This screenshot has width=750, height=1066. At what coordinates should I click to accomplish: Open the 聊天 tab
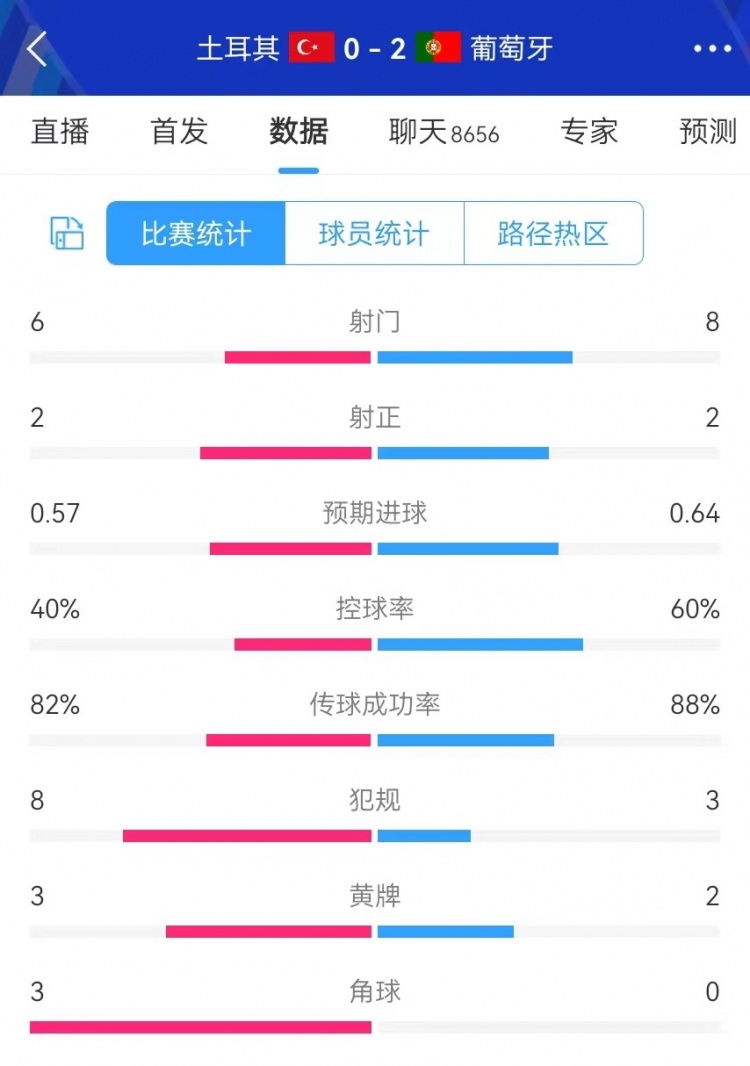[x=443, y=131]
